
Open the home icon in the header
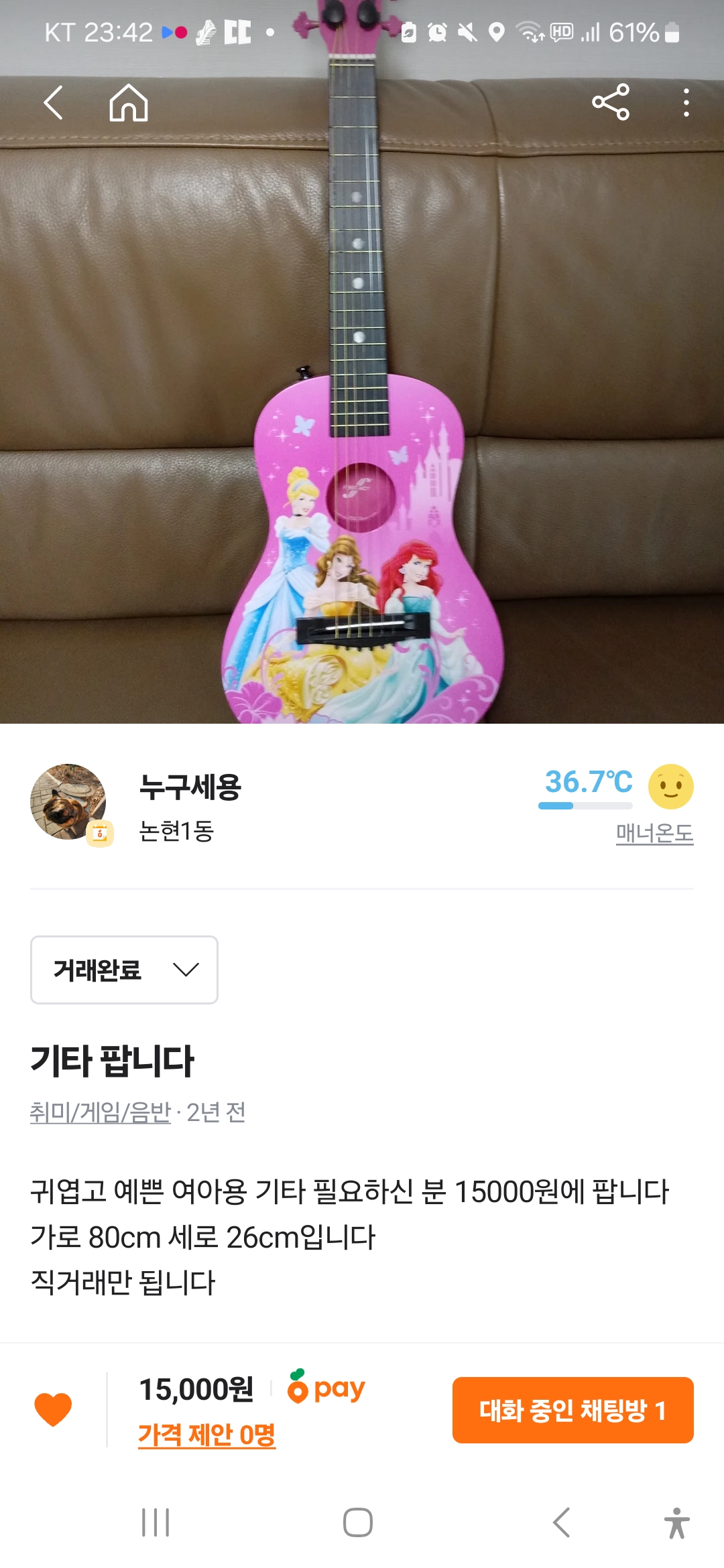129,103
